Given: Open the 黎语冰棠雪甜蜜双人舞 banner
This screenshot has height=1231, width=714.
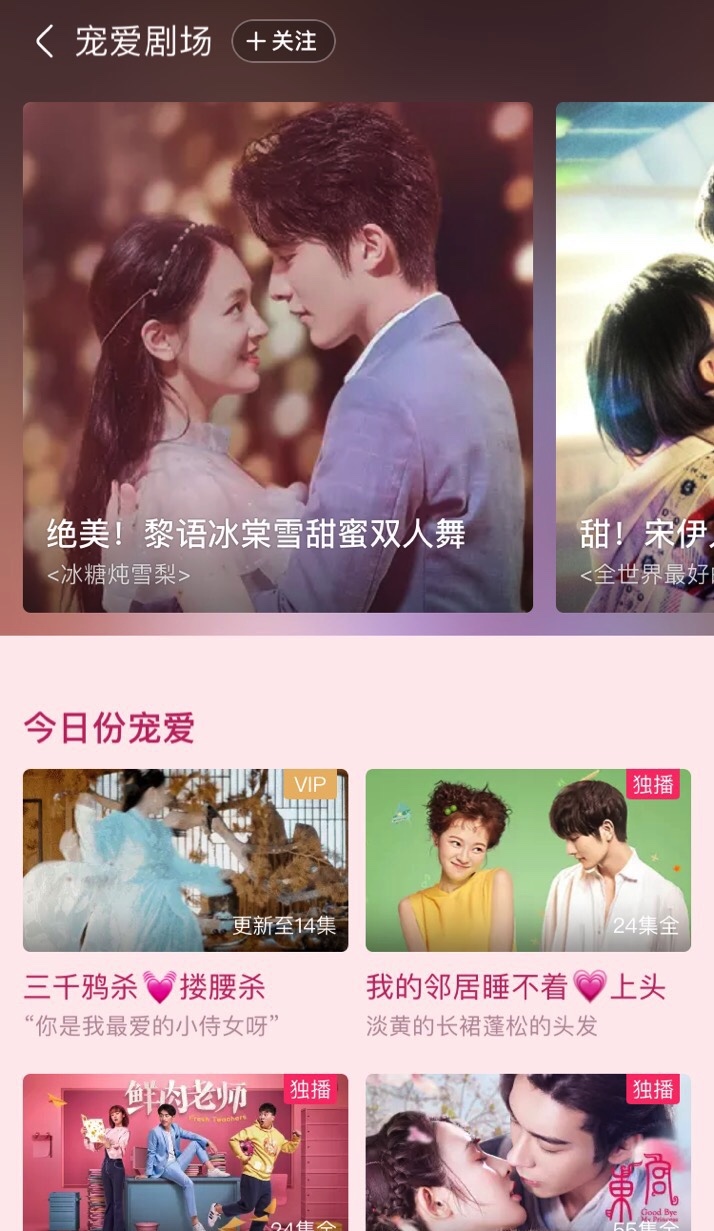Looking at the screenshot, I should 278,357.
